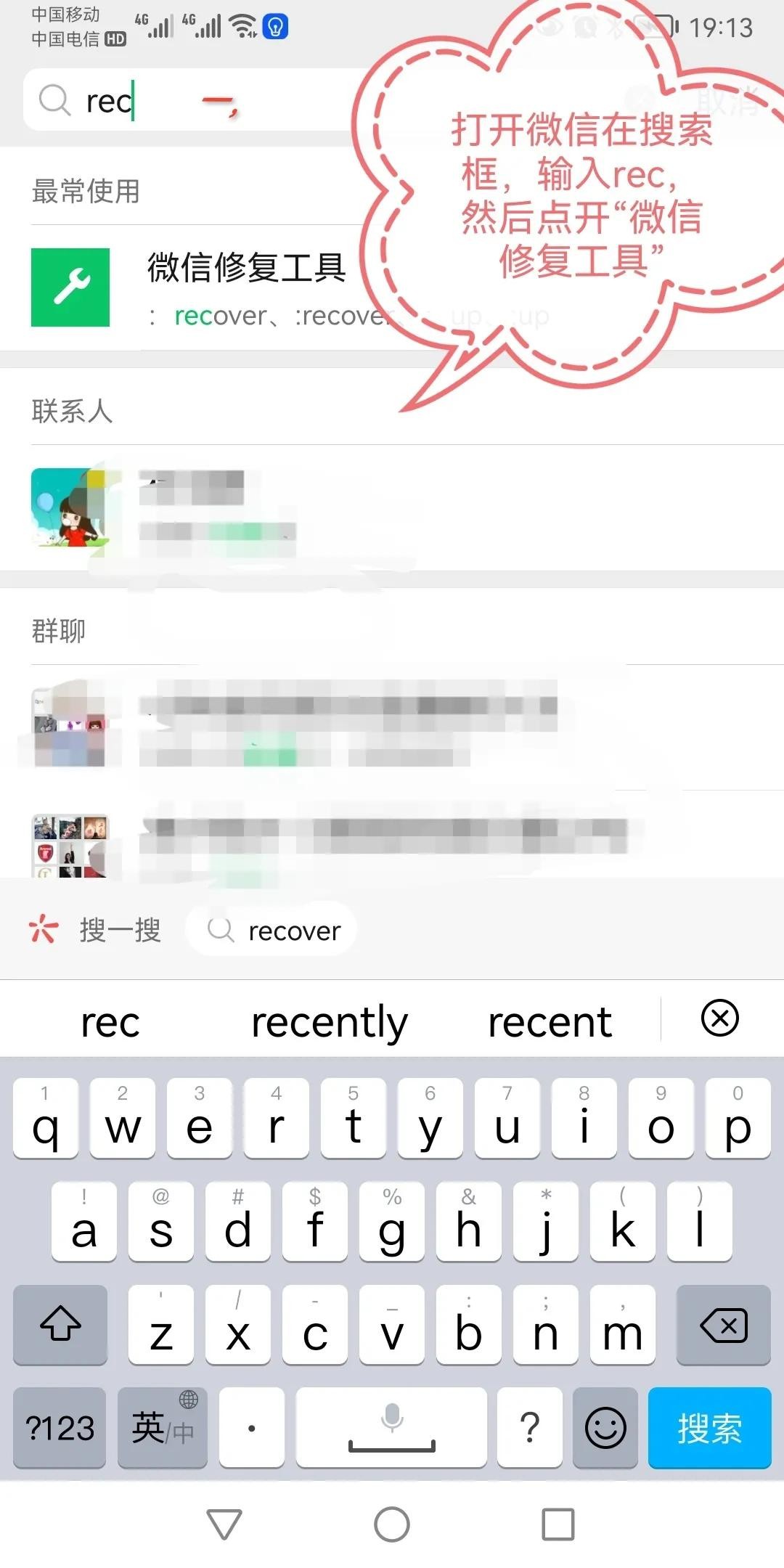Open the 微信修复工具 result
Viewport: 784px width, 1568px height.
coord(247,287)
